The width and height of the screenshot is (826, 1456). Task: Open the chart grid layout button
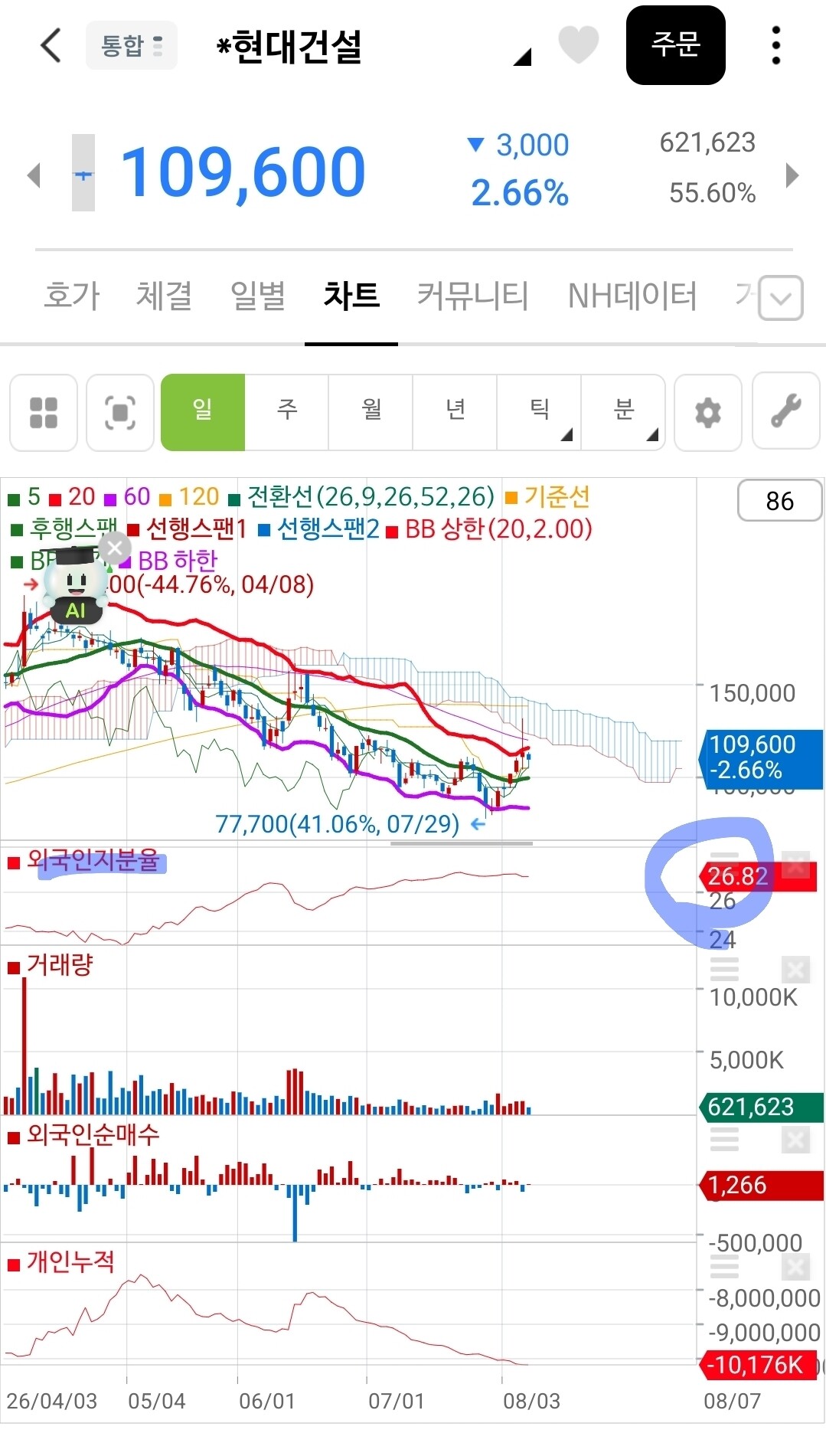(44, 413)
